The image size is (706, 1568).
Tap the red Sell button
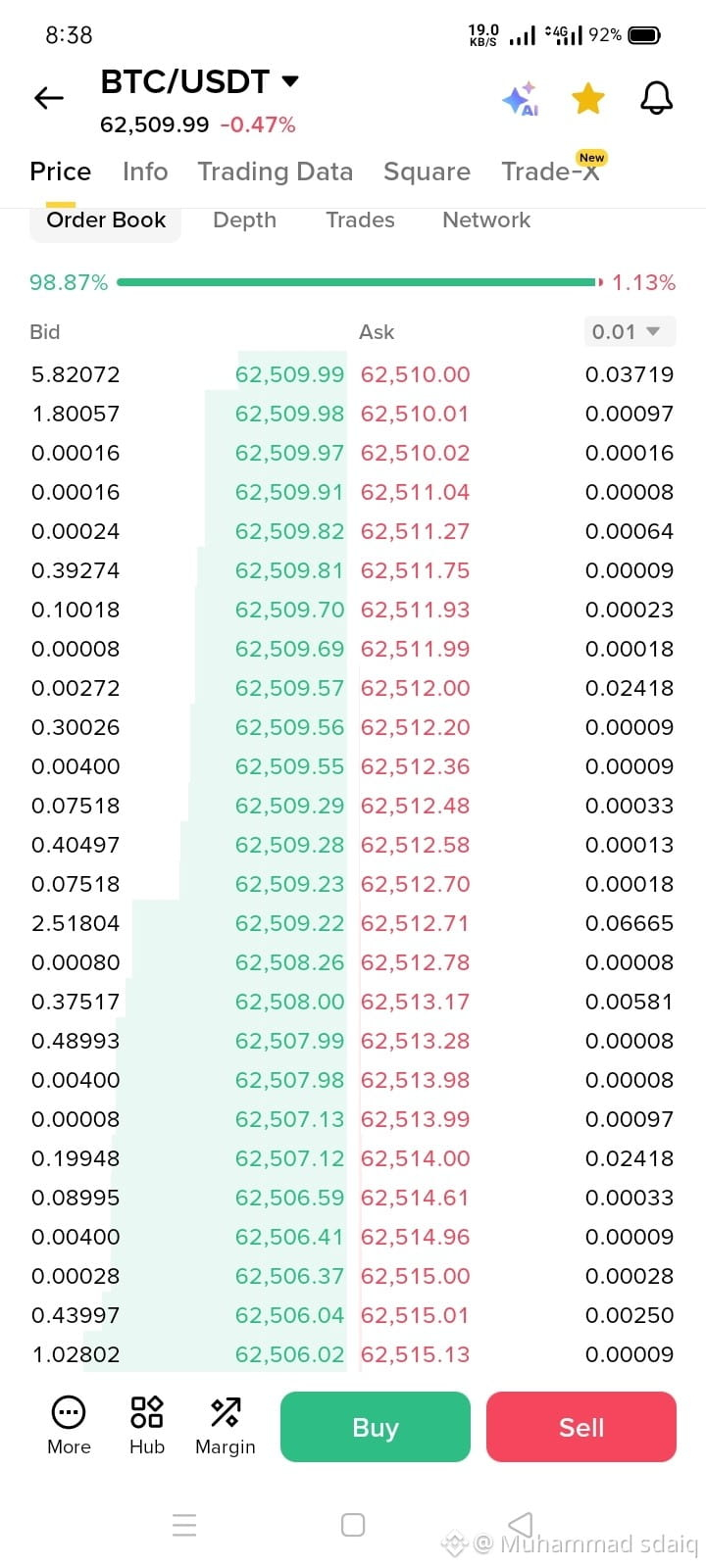tap(581, 1427)
